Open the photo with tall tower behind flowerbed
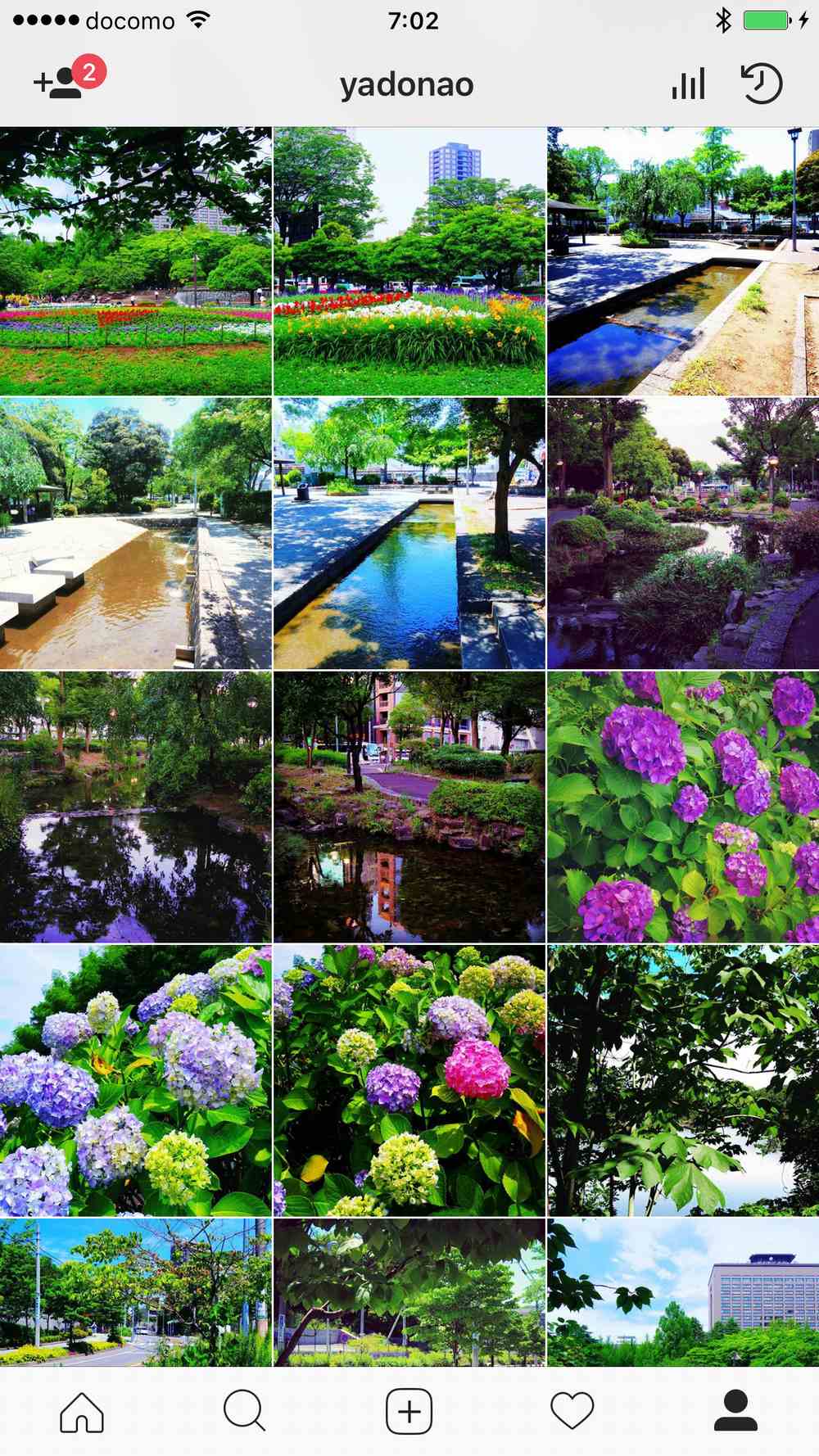This screenshot has width=819, height=1456. click(409, 261)
